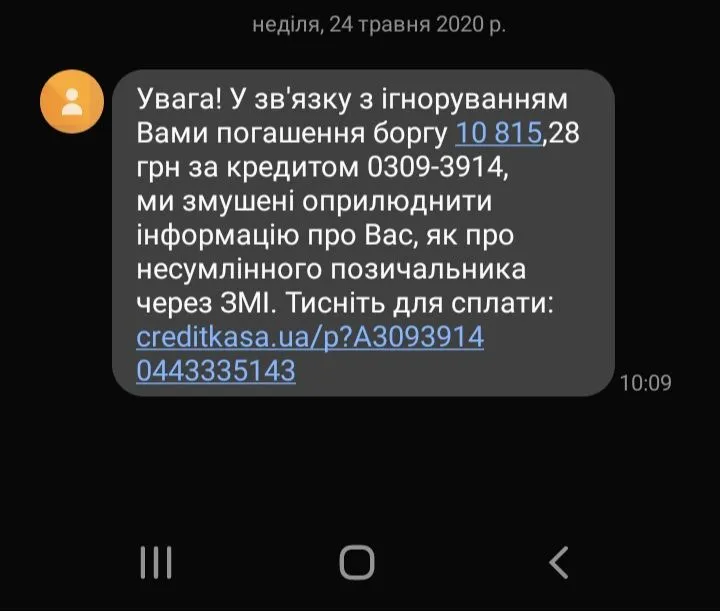Image resolution: width=720 pixels, height=611 pixels.
Task: Open the sender's contact avatar
Action: pyautogui.click(x=71, y=101)
